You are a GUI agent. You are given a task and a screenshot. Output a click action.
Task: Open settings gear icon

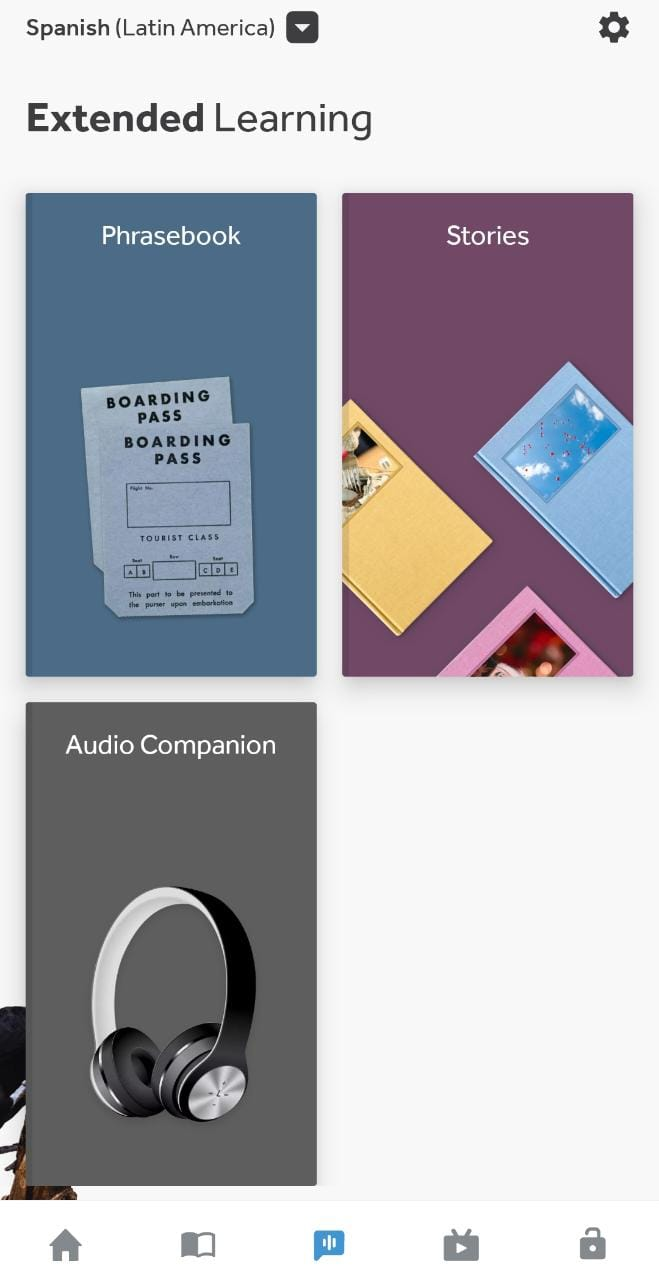614,28
